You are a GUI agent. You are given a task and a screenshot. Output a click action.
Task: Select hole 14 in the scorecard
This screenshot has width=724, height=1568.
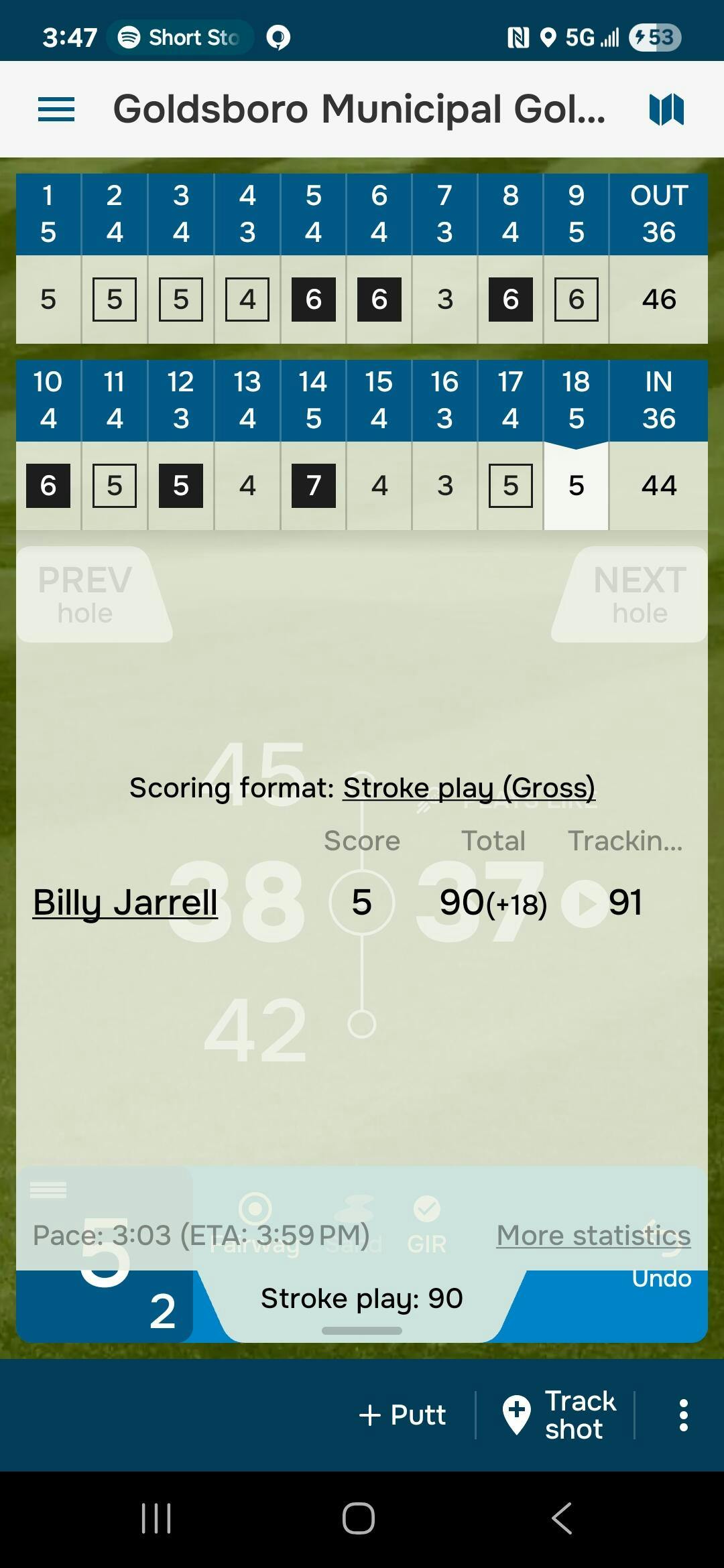pos(313,444)
